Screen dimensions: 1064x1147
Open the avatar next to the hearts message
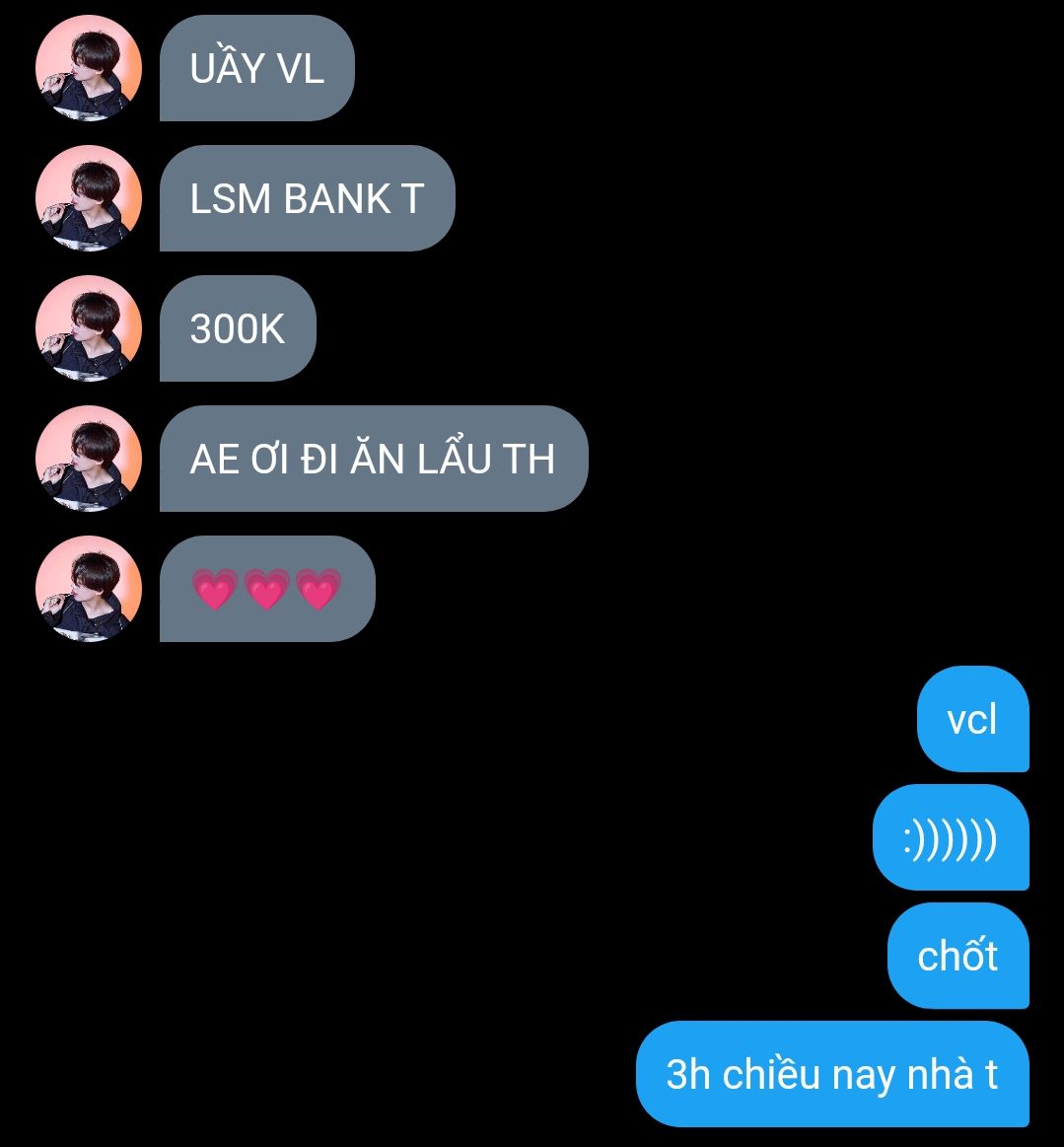click(x=89, y=589)
